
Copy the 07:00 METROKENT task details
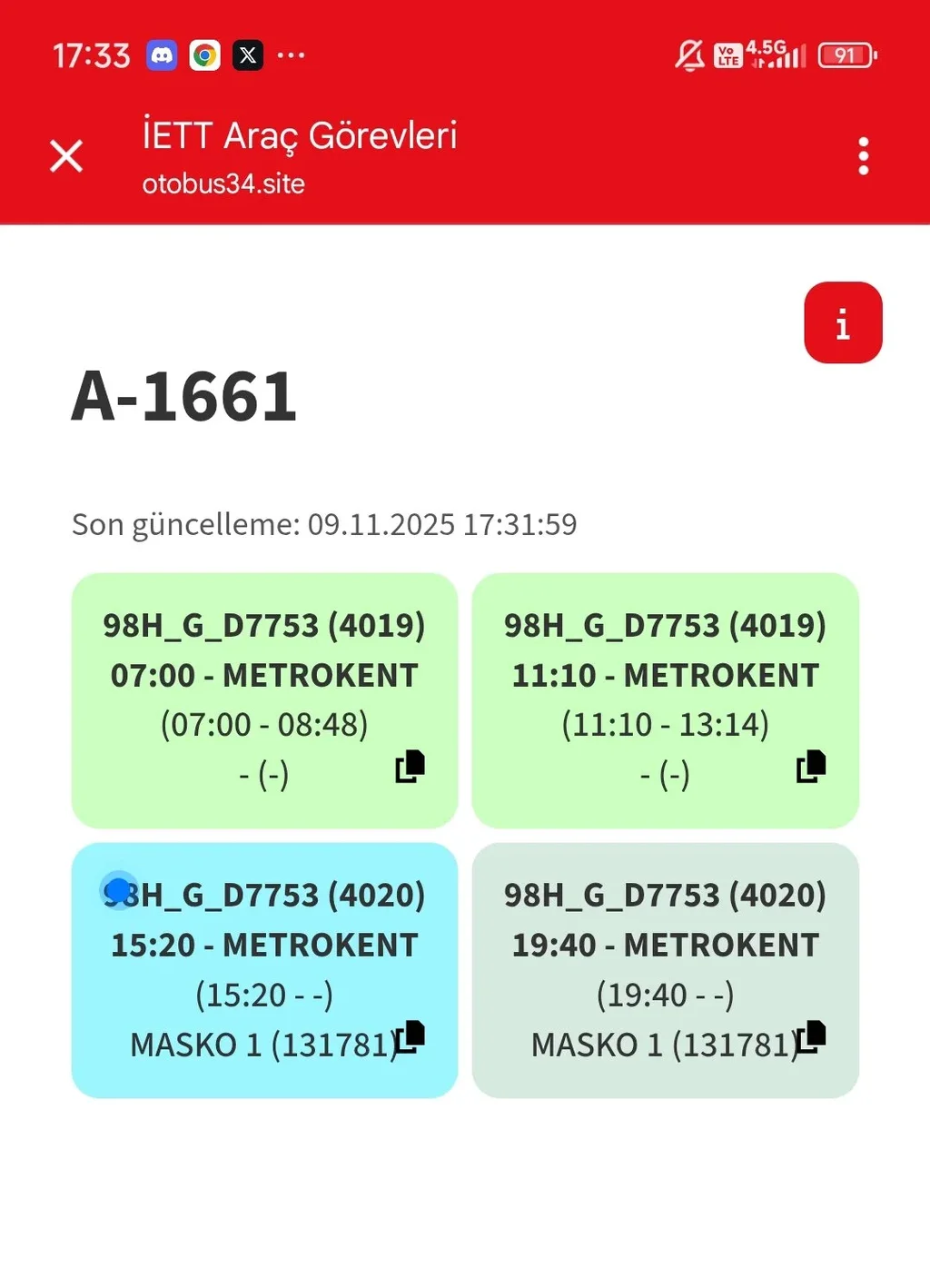[410, 767]
